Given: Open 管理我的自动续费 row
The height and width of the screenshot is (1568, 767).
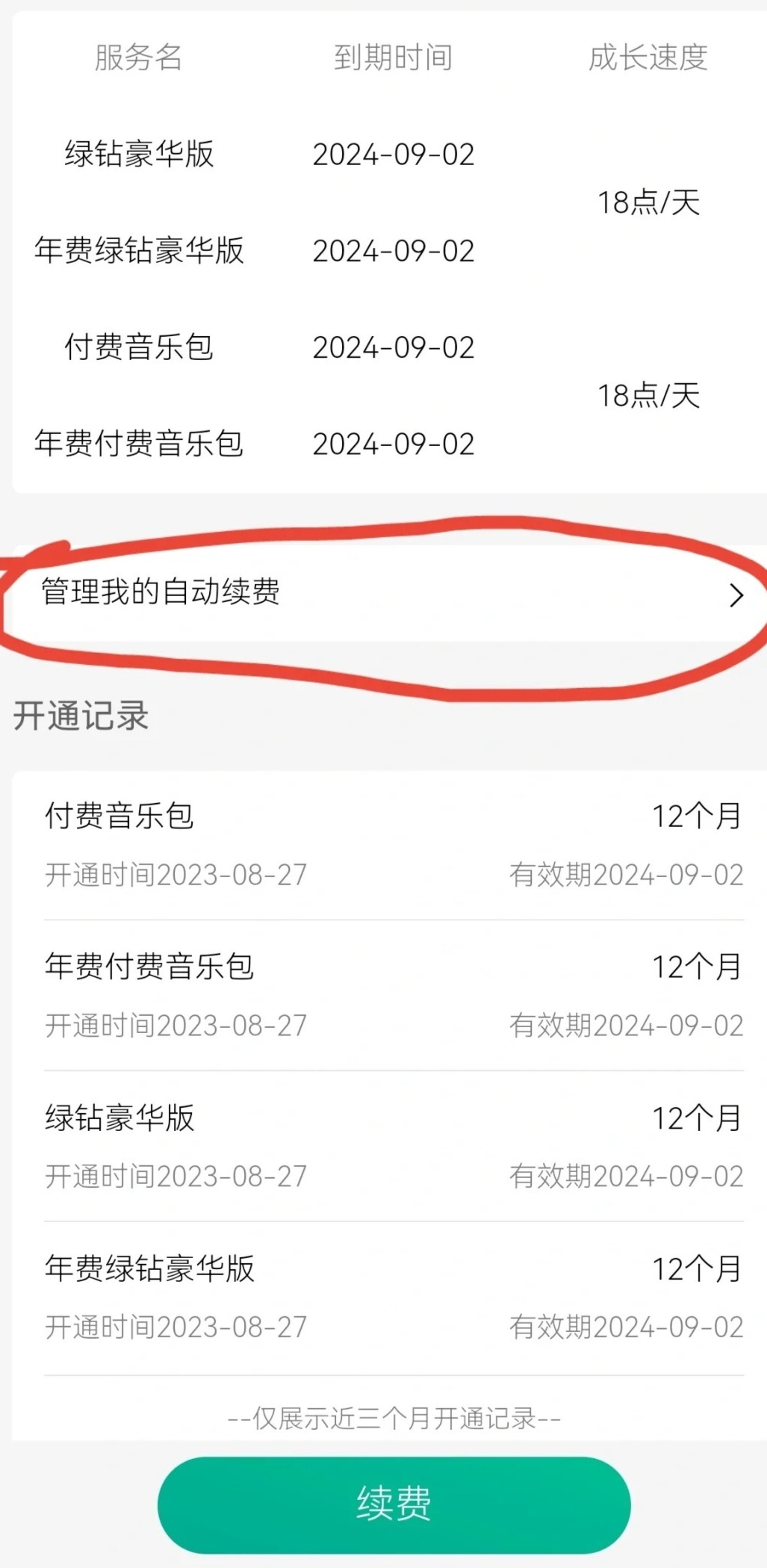Looking at the screenshot, I should tap(388, 593).
